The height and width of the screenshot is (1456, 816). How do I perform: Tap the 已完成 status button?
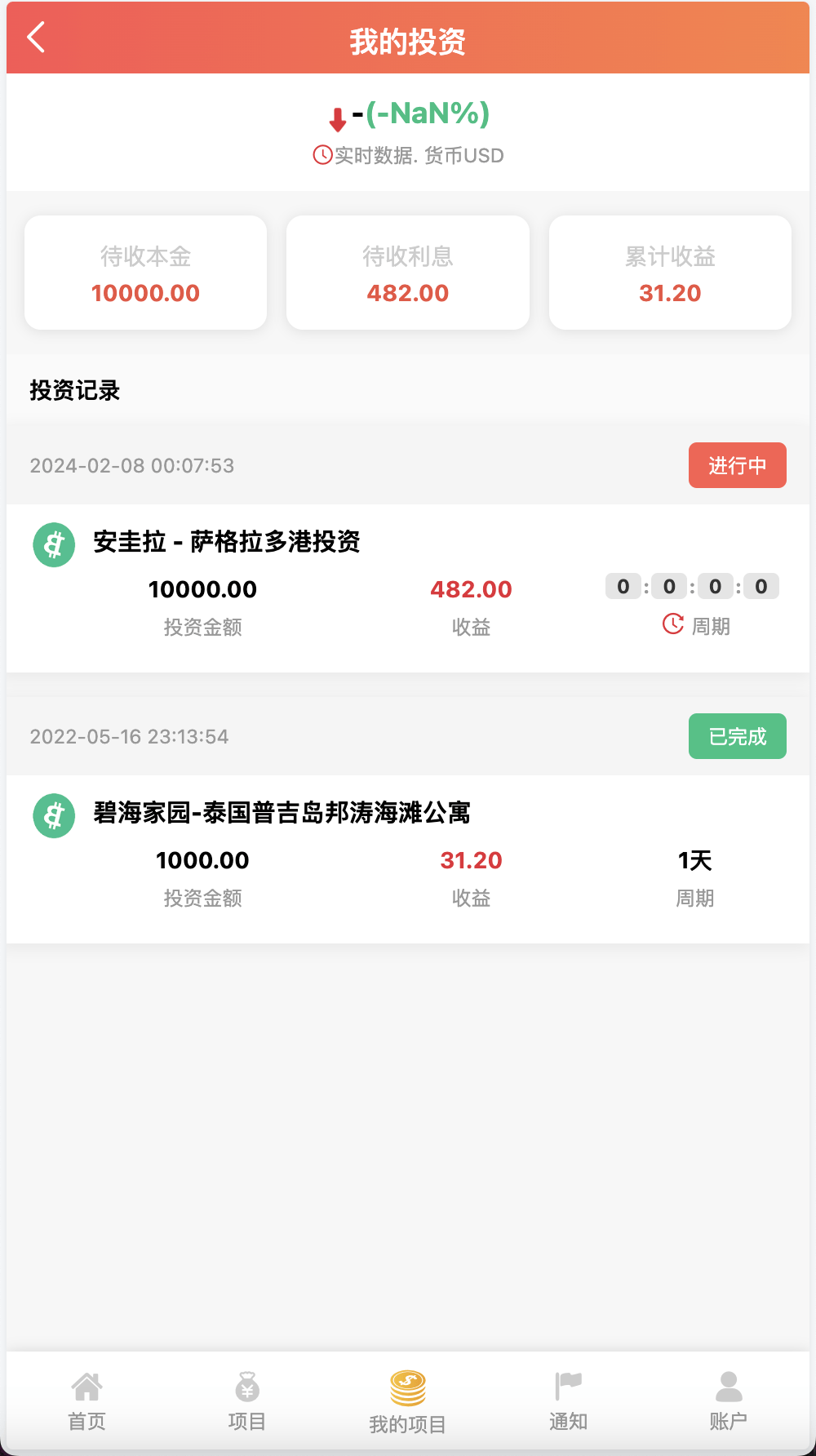coord(737,736)
